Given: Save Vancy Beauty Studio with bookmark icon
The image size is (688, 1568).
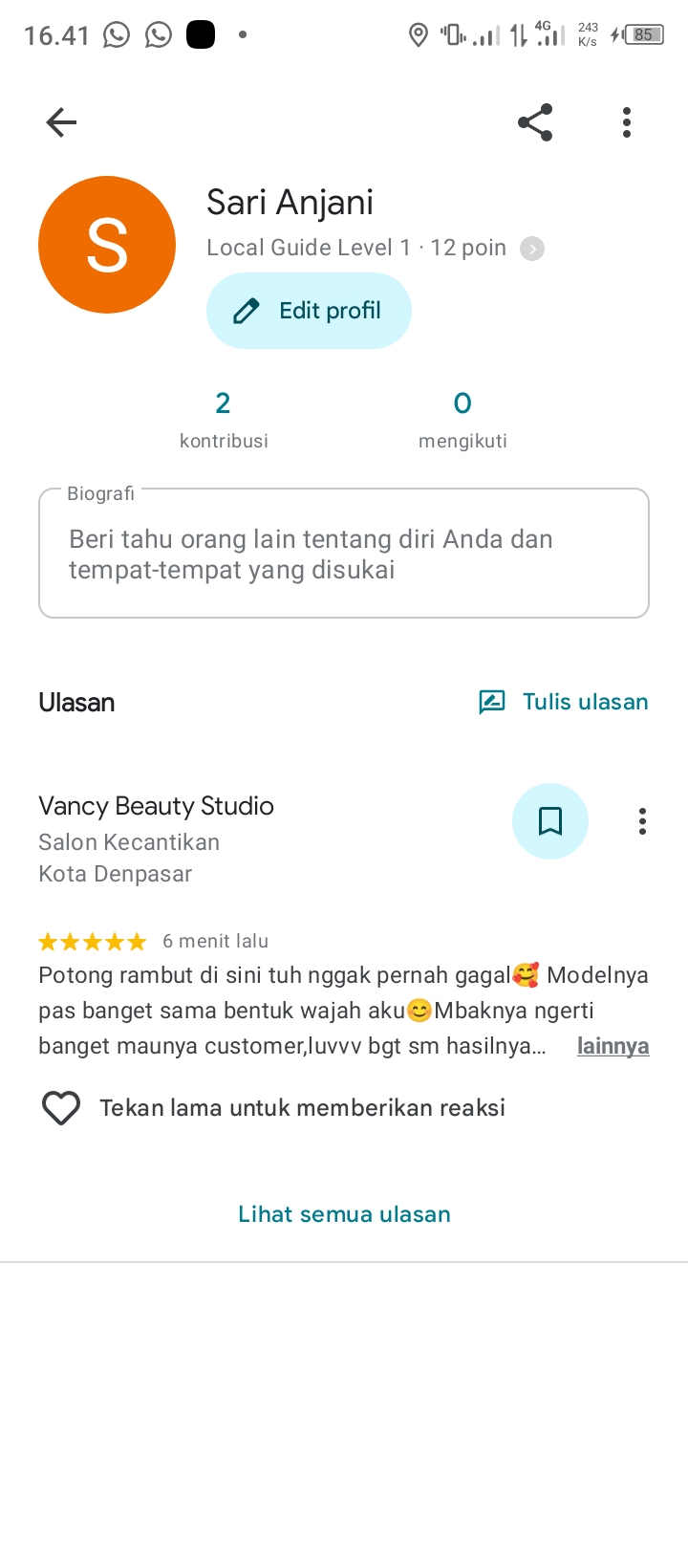Looking at the screenshot, I should (x=550, y=821).
